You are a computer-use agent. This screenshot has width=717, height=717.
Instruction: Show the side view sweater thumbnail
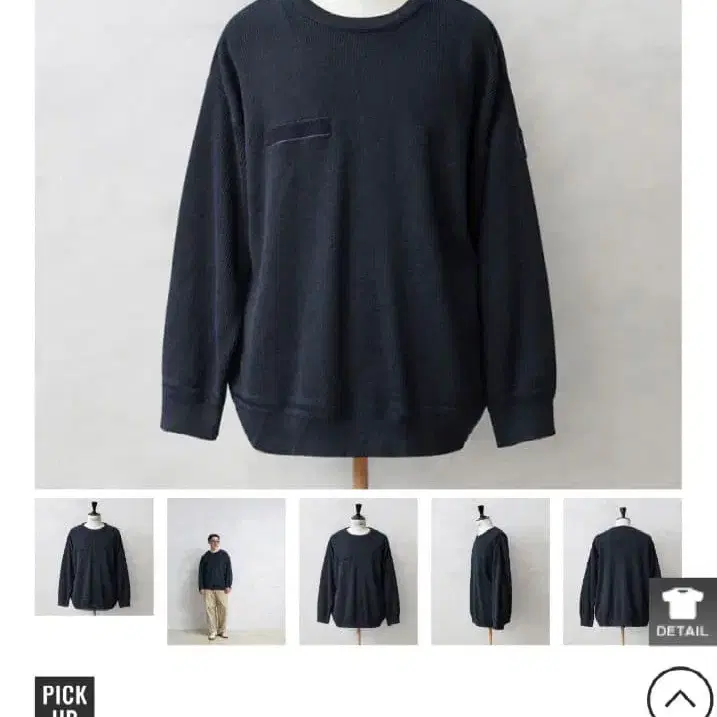point(490,571)
